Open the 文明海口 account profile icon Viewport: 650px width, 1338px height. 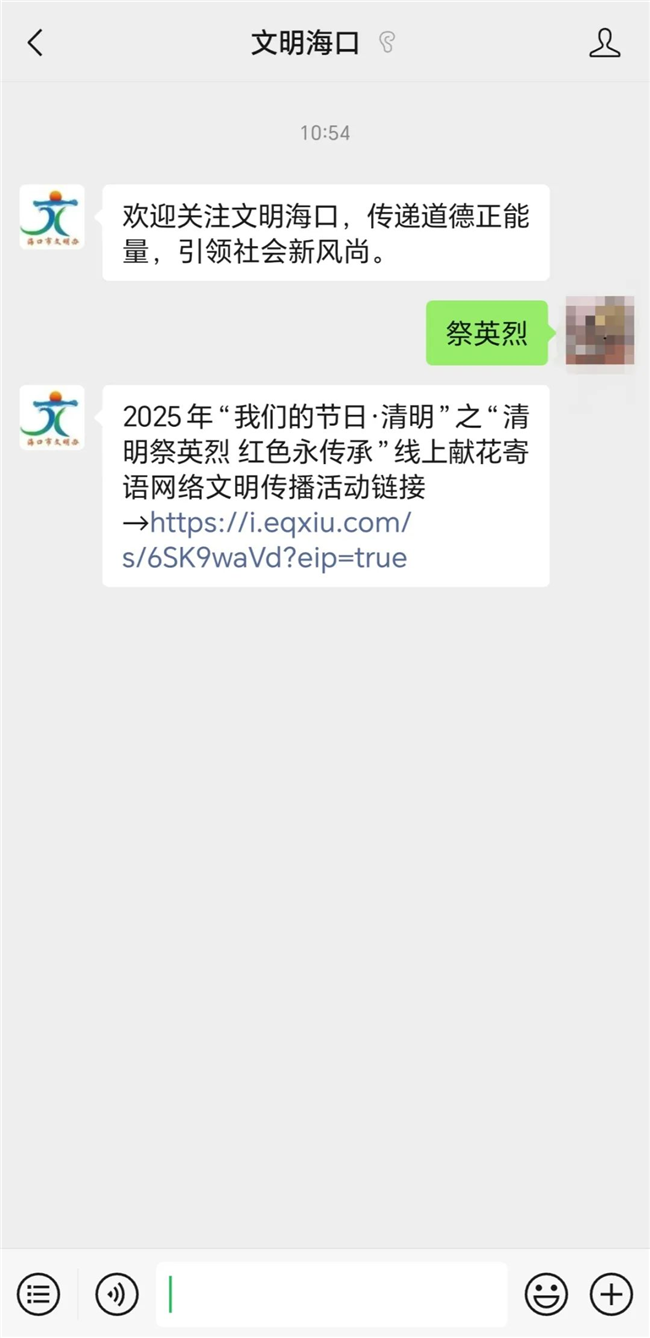(604, 43)
